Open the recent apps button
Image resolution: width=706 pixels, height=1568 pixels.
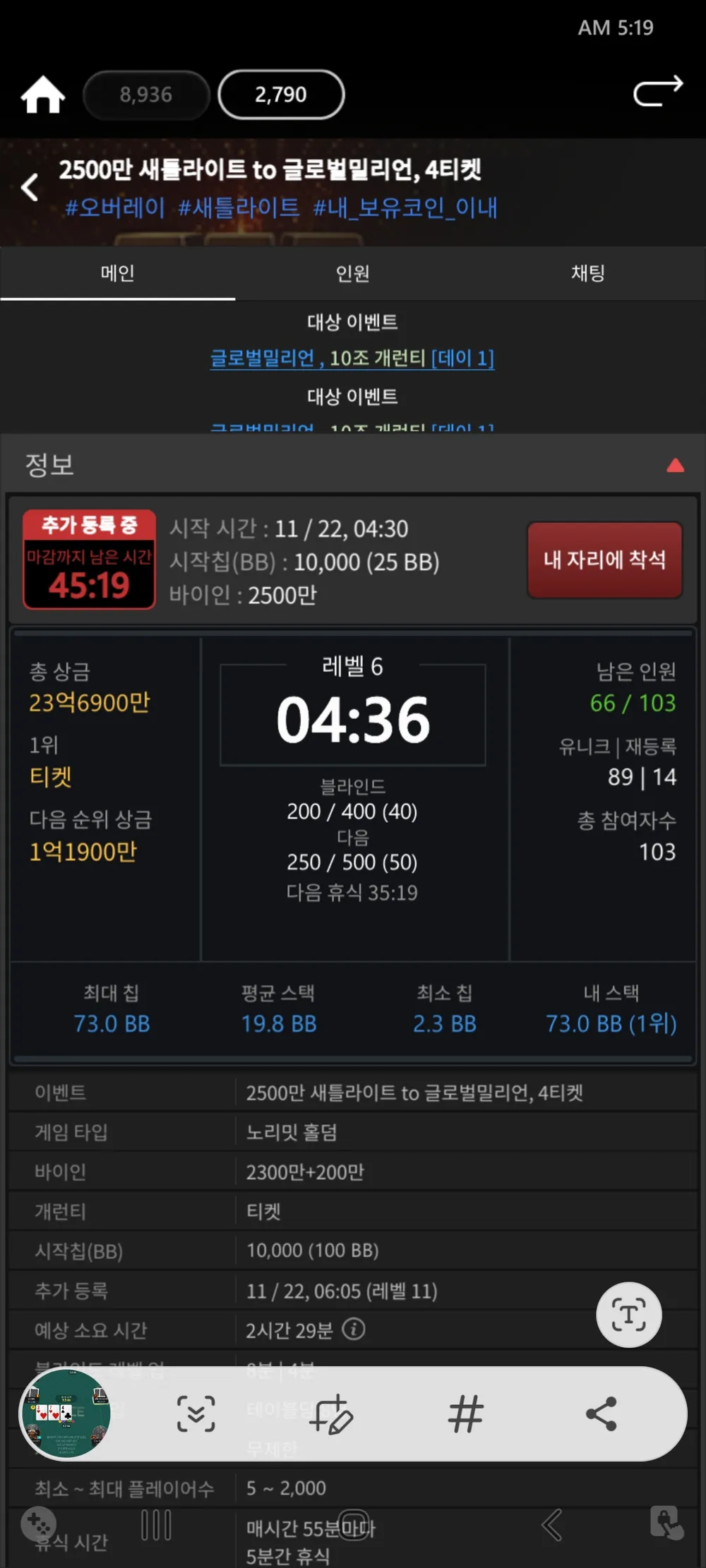tap(156, 1526)
